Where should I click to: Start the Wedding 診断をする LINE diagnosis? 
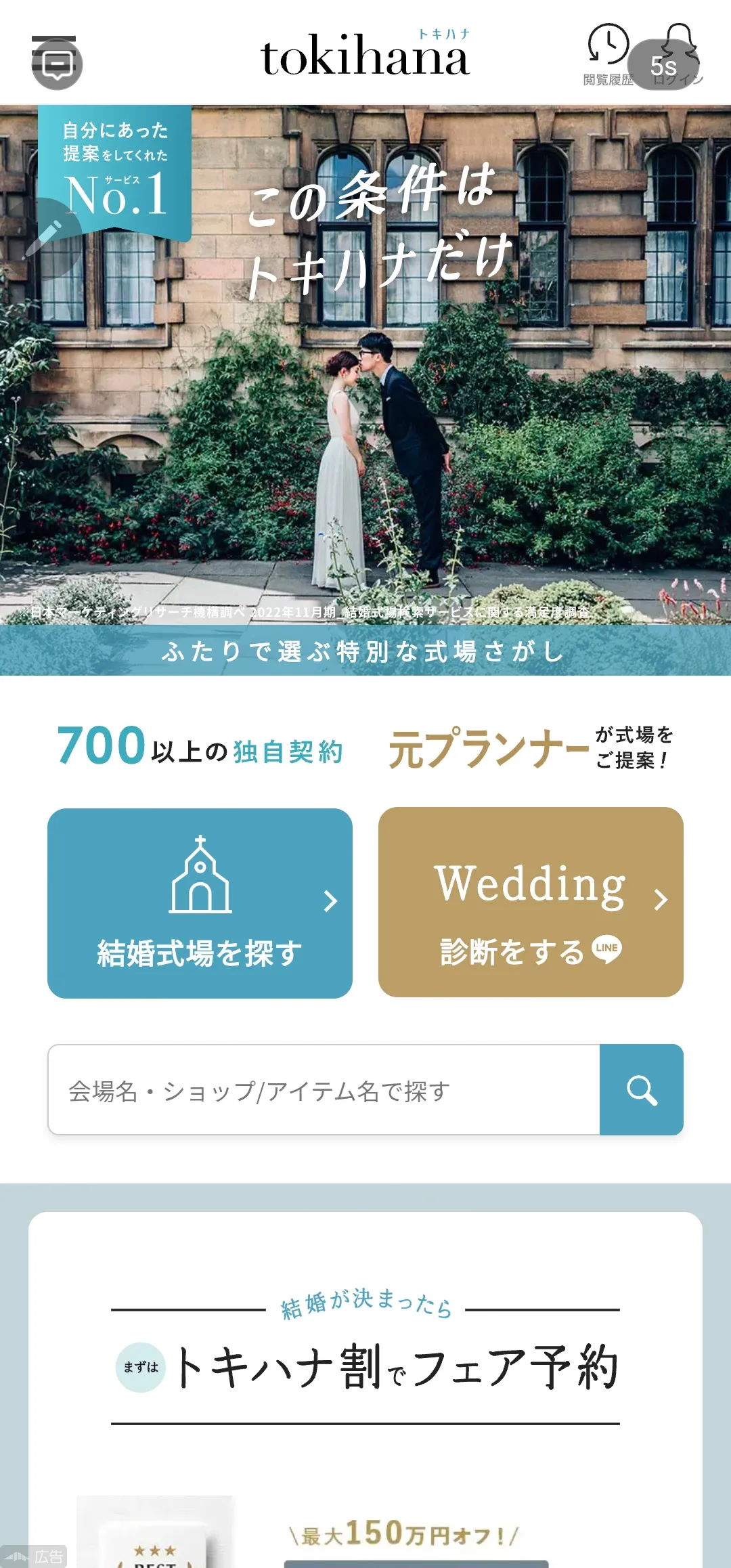click(531, 902)
